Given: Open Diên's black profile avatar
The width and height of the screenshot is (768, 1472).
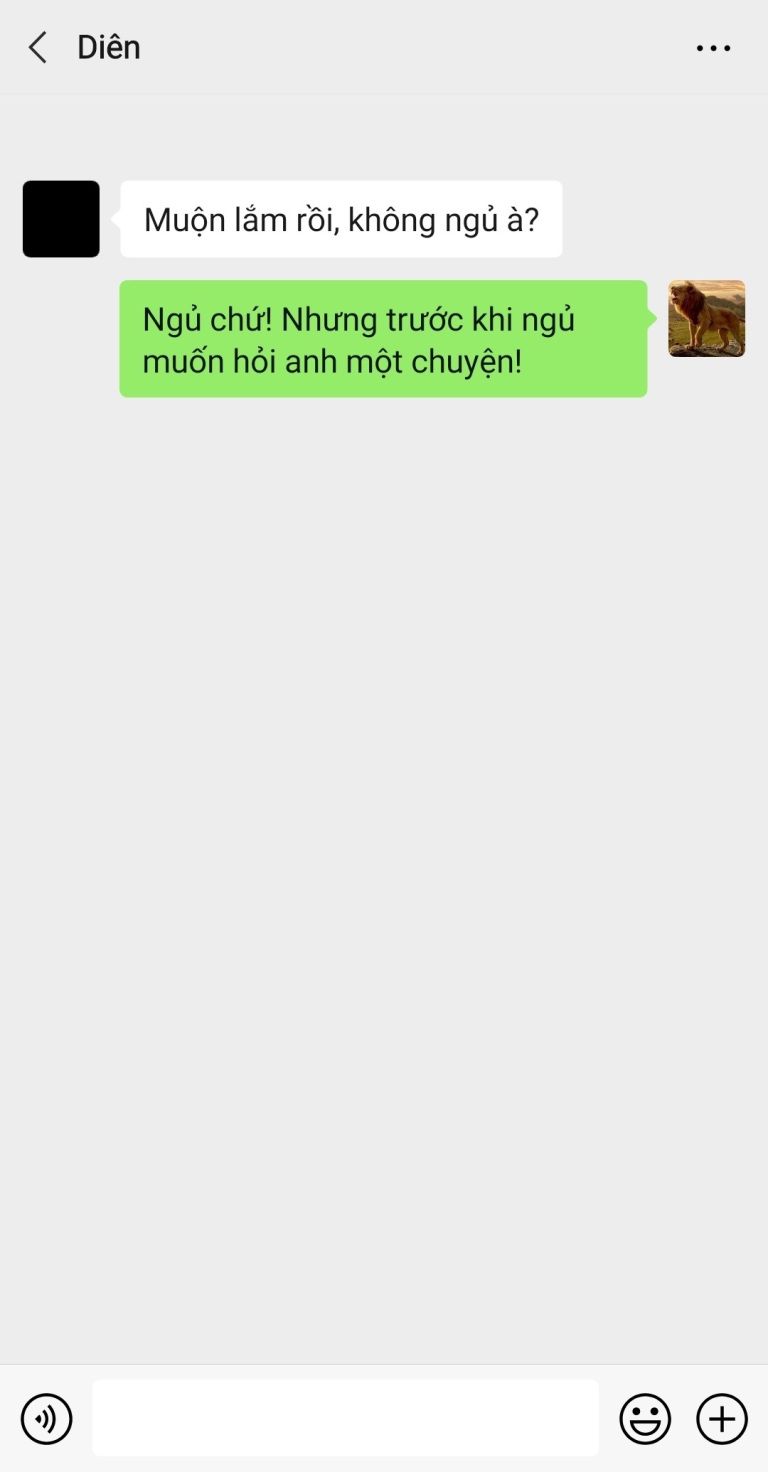Looking at the screenshot, I should (61, 219).
